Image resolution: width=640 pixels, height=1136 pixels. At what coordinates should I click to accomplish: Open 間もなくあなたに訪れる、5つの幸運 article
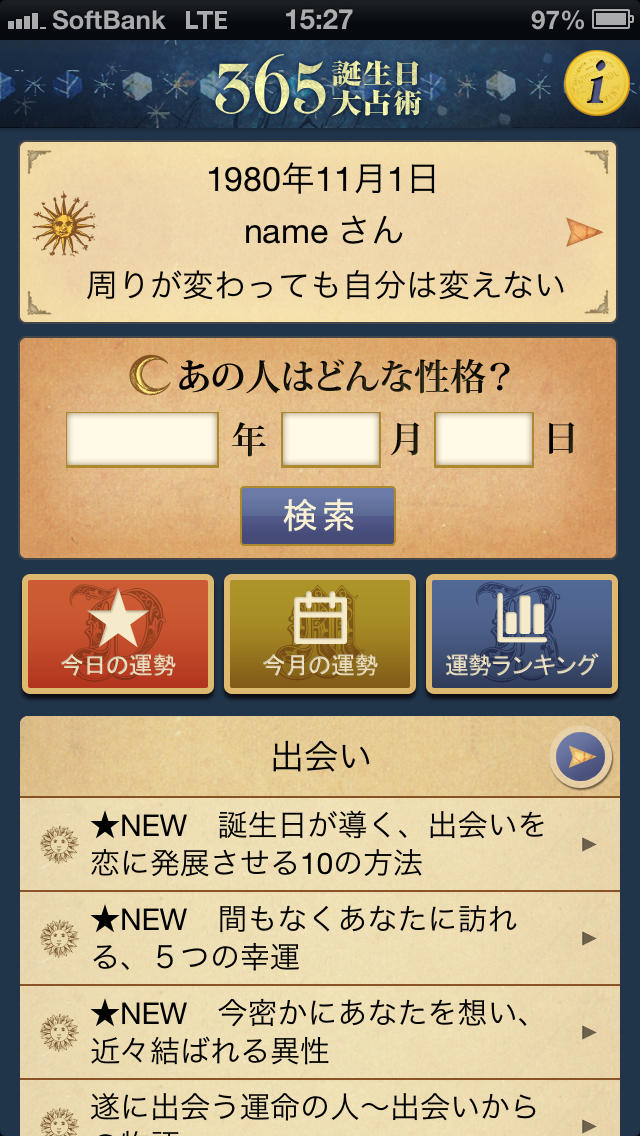coord(320,937)
